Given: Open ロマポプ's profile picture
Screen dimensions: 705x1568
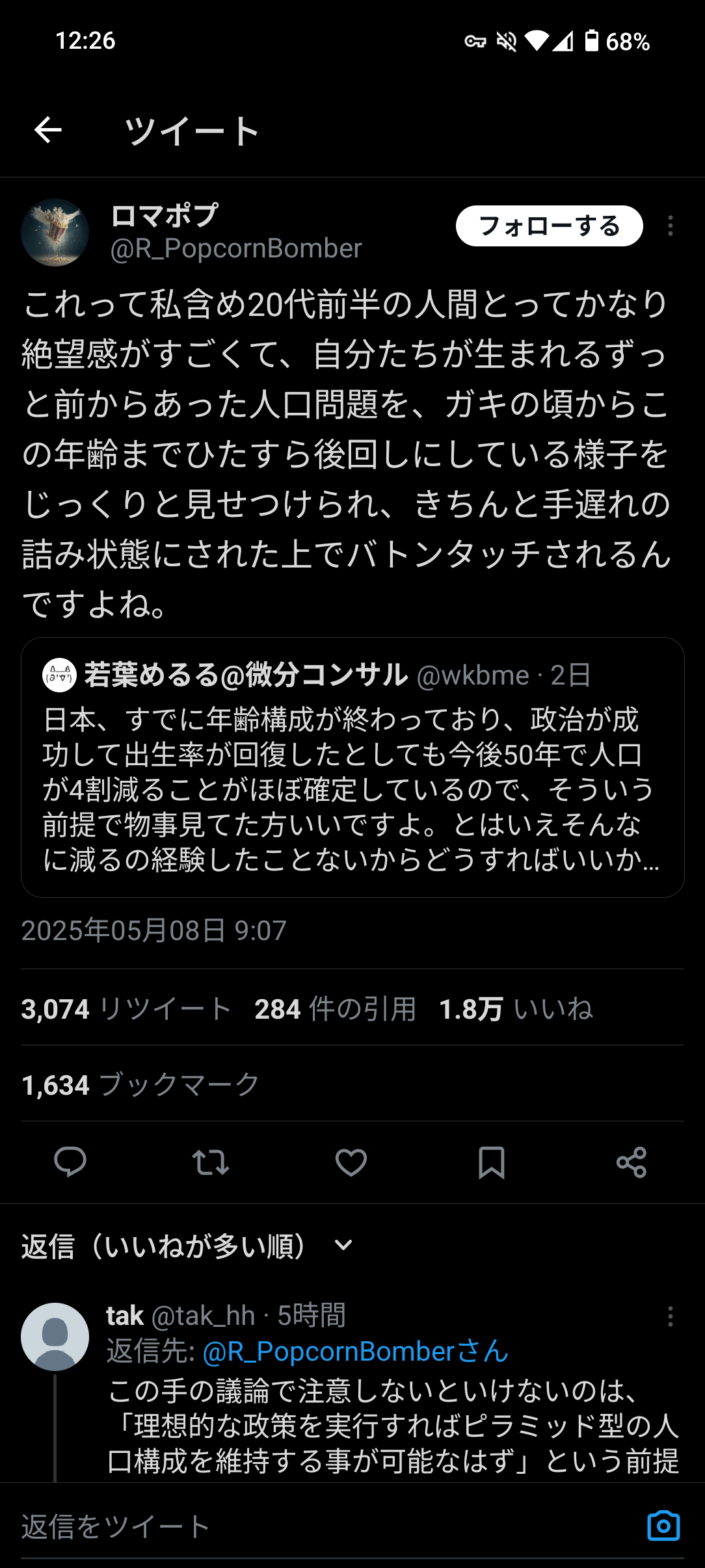Looking at the screenshot, I should (55, 232).
